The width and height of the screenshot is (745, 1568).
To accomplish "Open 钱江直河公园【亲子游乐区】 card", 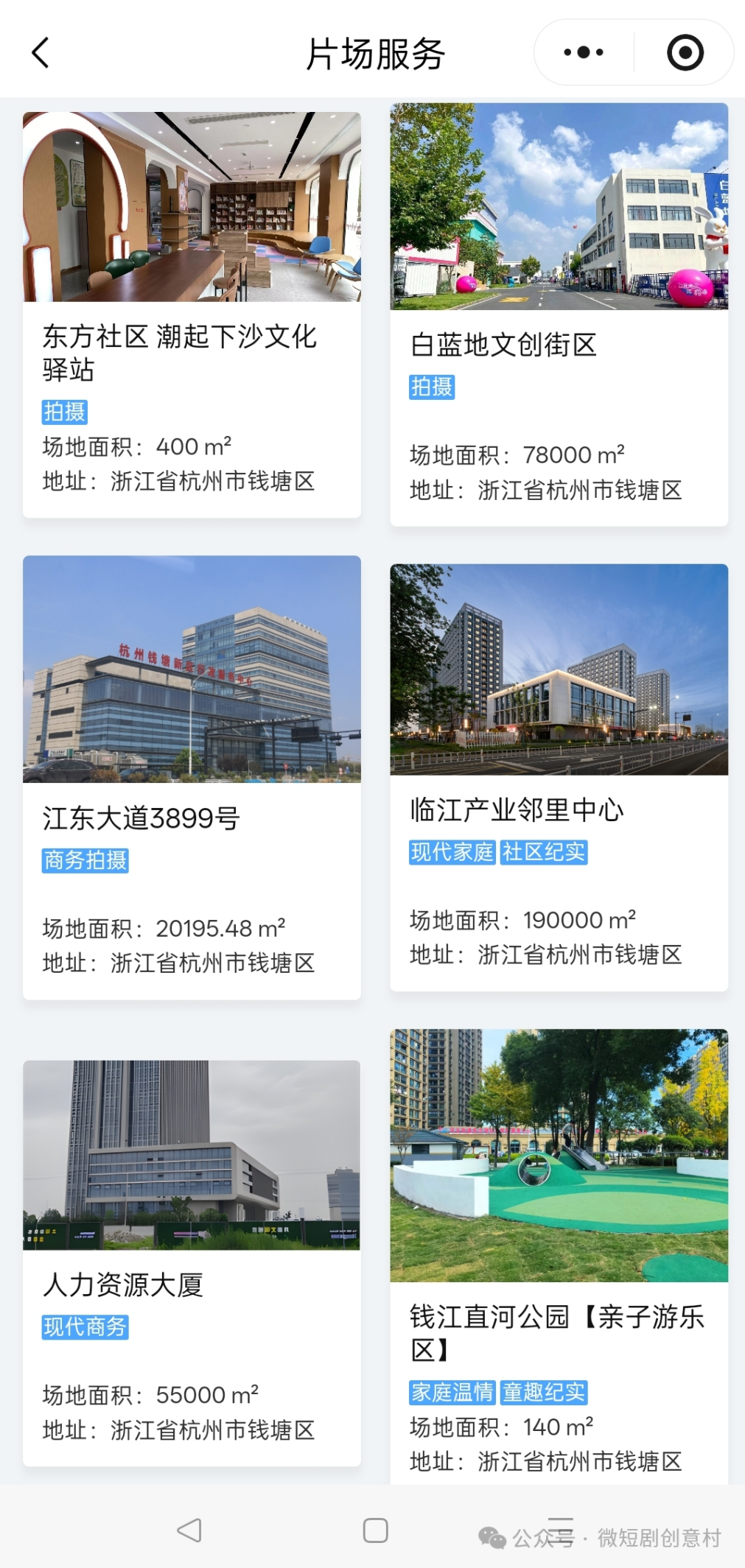I will click(x=559, y=1255).
